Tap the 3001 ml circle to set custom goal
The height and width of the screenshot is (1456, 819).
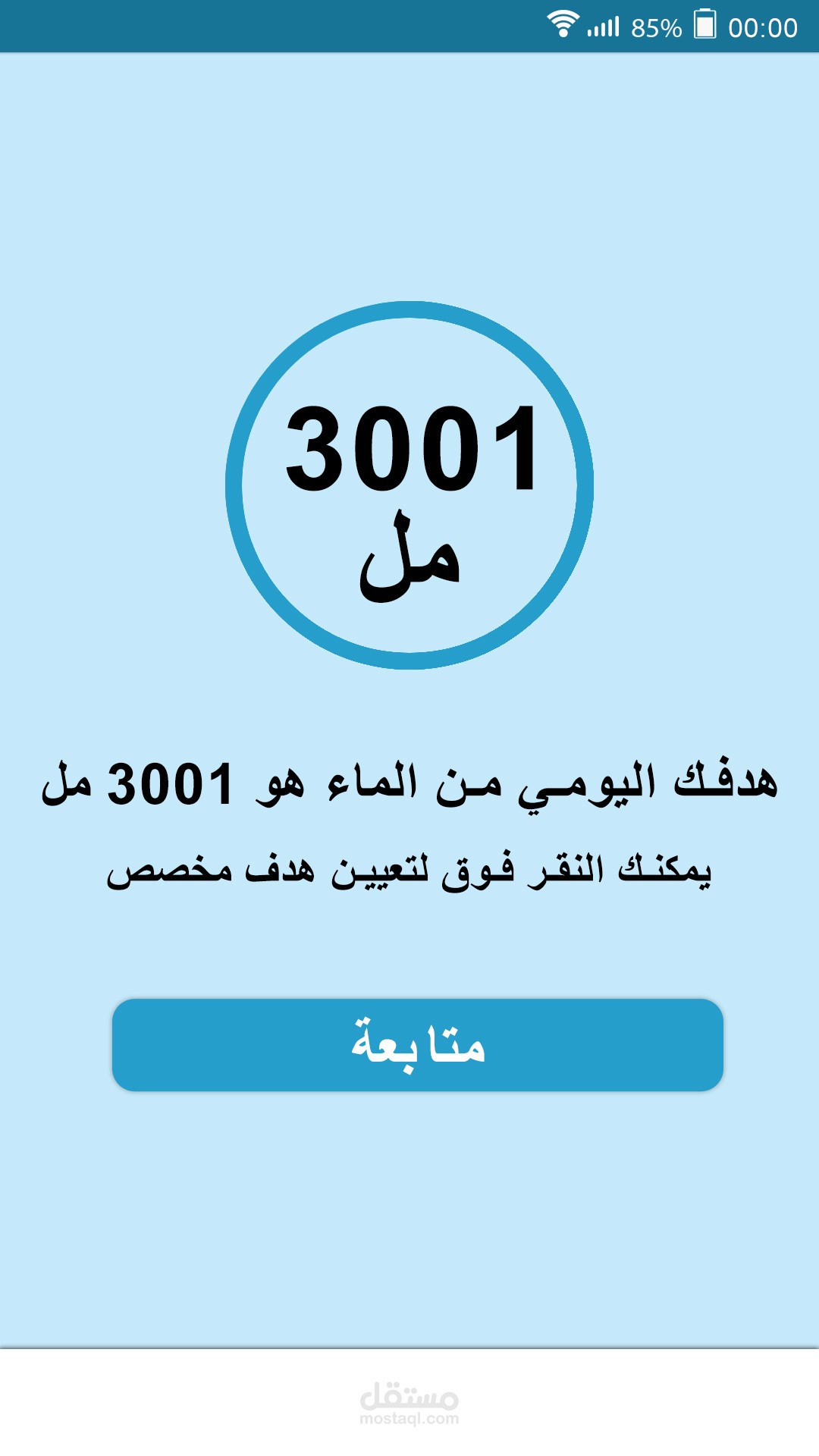[409, 485]
